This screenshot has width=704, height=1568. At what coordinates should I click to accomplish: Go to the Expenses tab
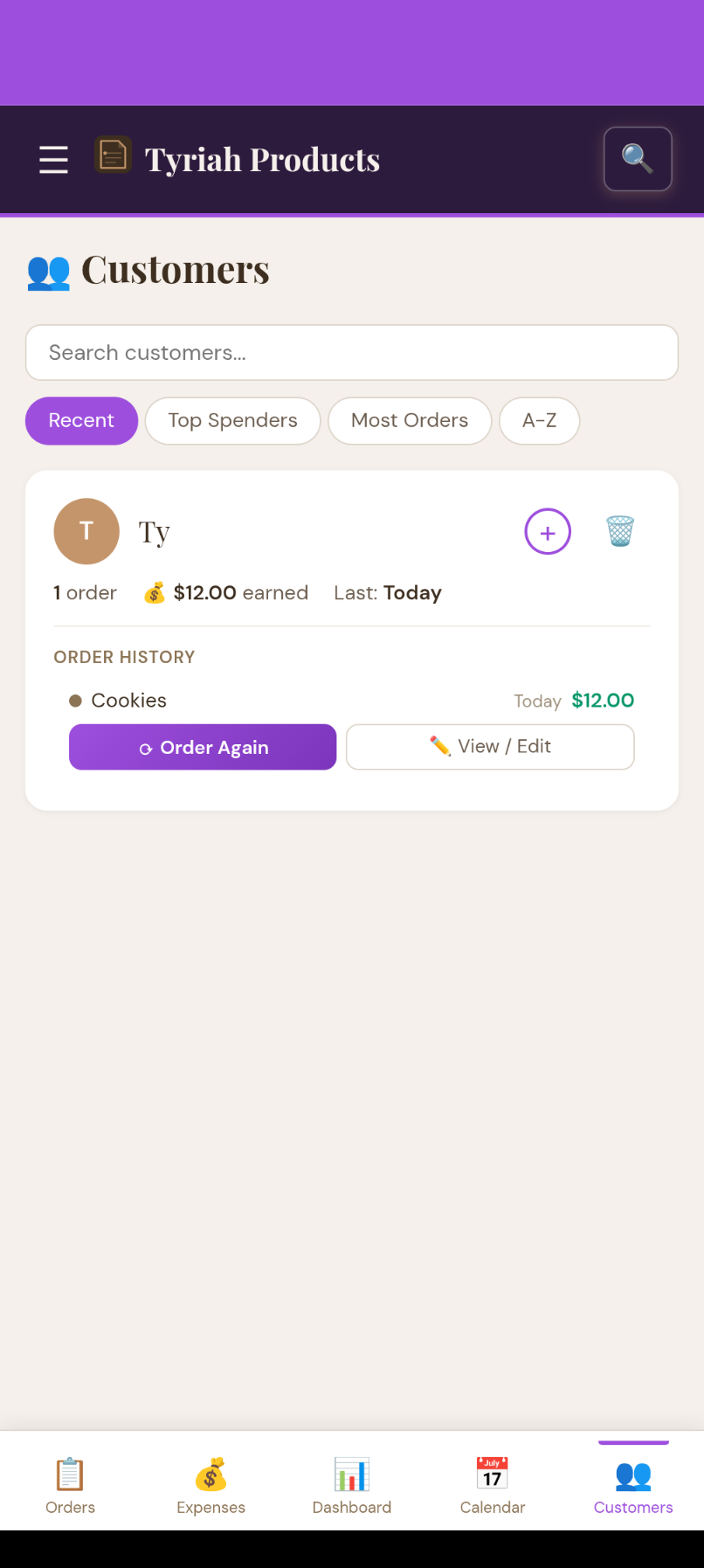(x=211, y=1484)
